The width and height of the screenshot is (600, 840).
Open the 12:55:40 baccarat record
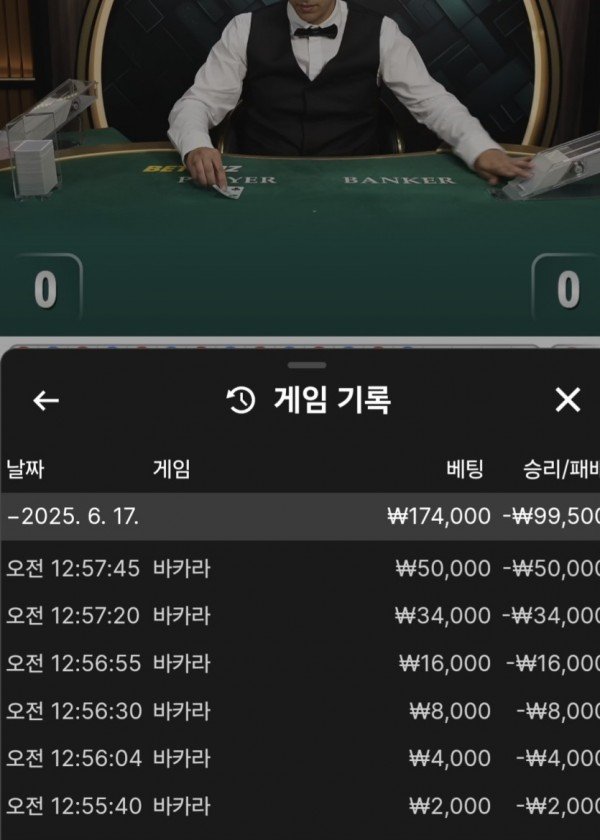[300, 805]
